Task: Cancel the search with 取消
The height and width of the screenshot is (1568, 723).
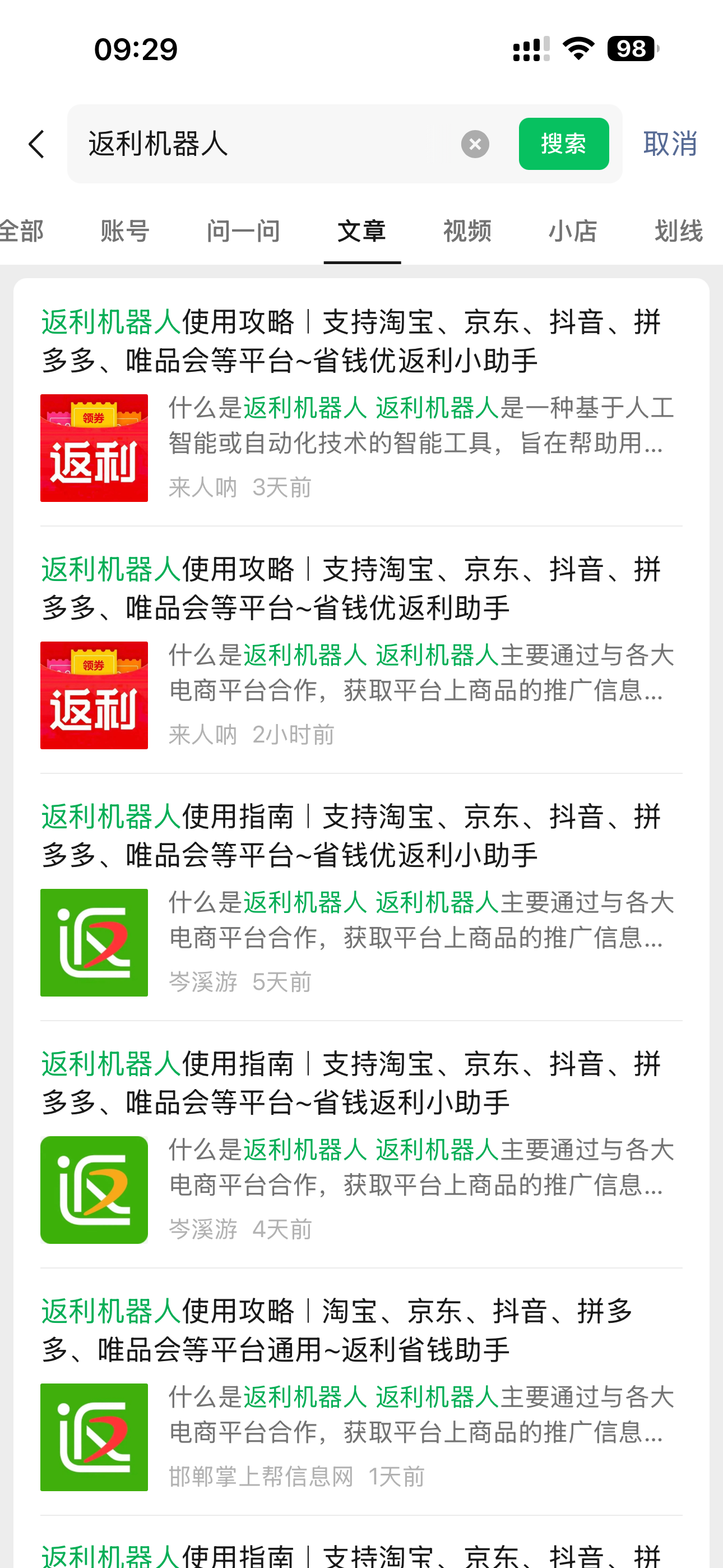Action: click(669, 144)
